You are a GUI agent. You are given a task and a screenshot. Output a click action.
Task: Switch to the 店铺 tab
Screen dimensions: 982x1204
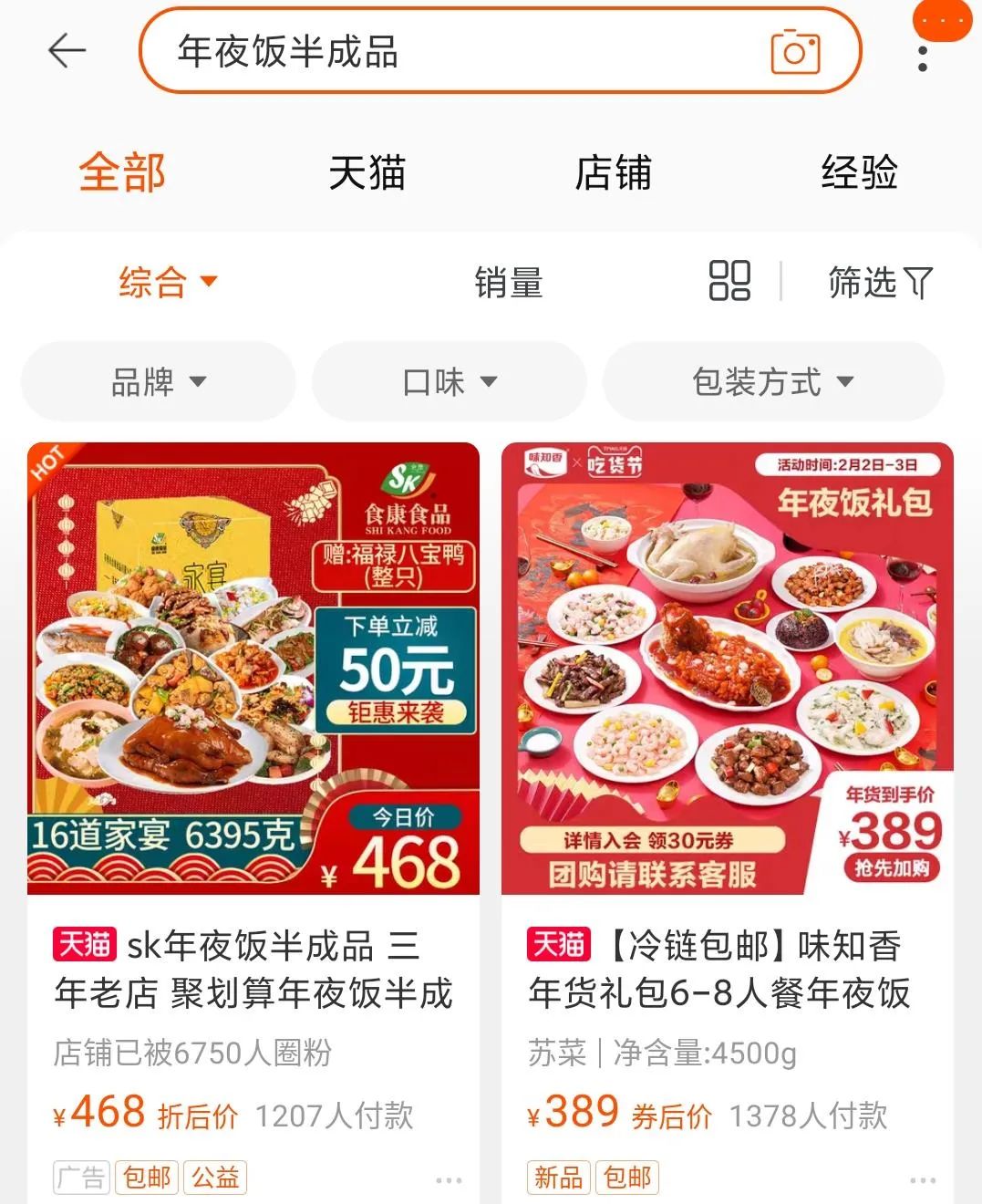click(x=613, y=172)
